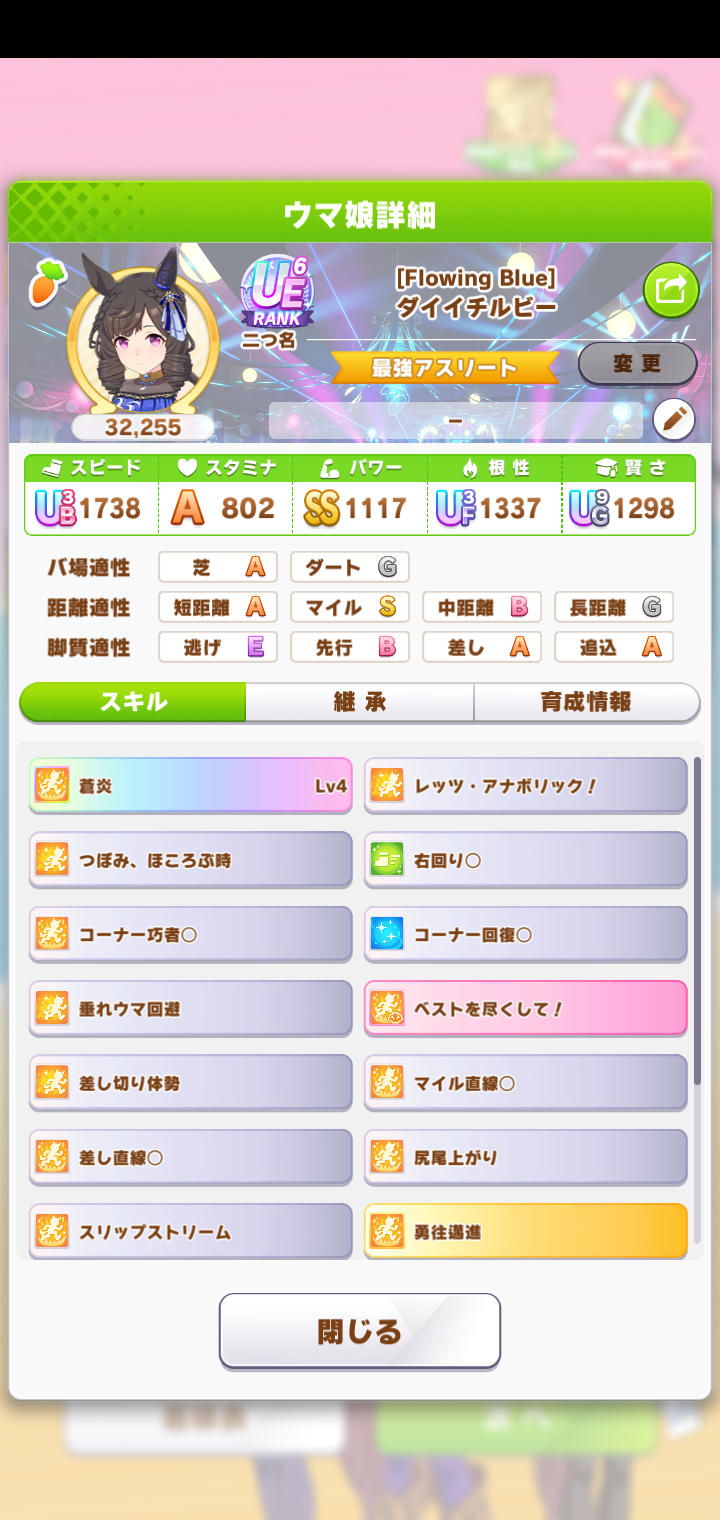View the つぼみ、ほころぶ時 skill details
This screenshot has width=720, height=1520.
tap(191, 859)
